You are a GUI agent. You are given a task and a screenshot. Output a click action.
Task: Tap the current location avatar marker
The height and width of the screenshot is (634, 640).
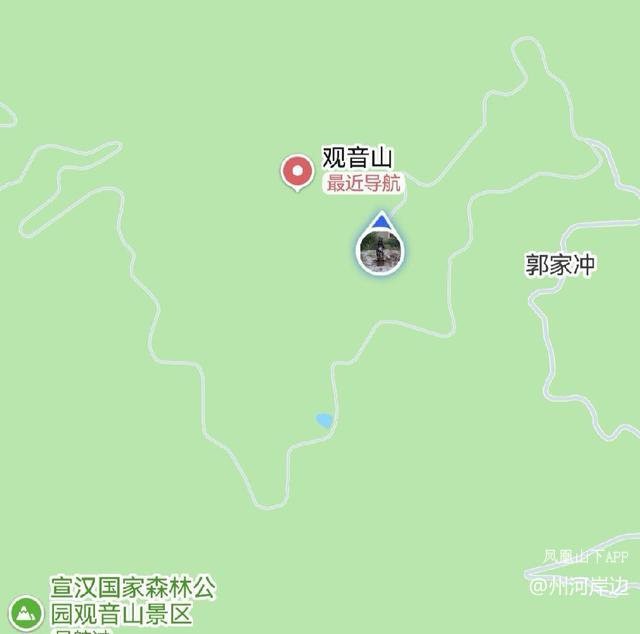pos(381,251)
